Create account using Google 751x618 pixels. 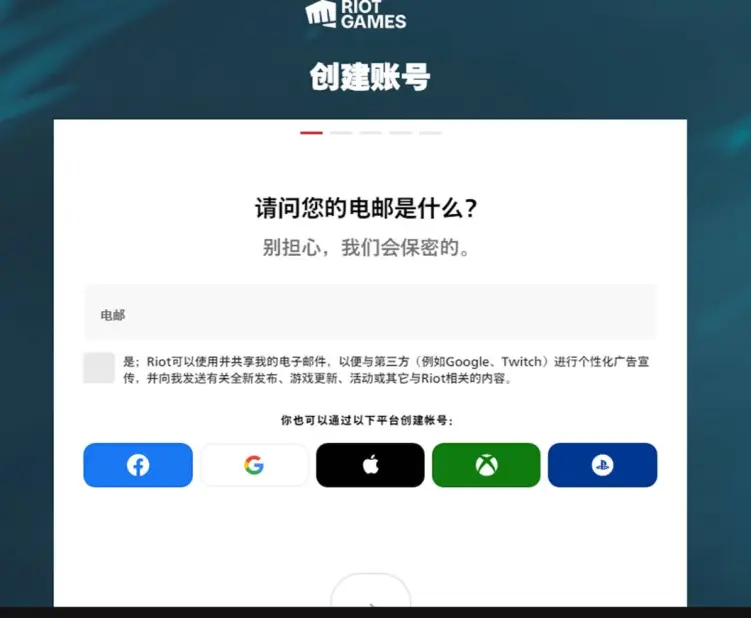coord(254,465)
